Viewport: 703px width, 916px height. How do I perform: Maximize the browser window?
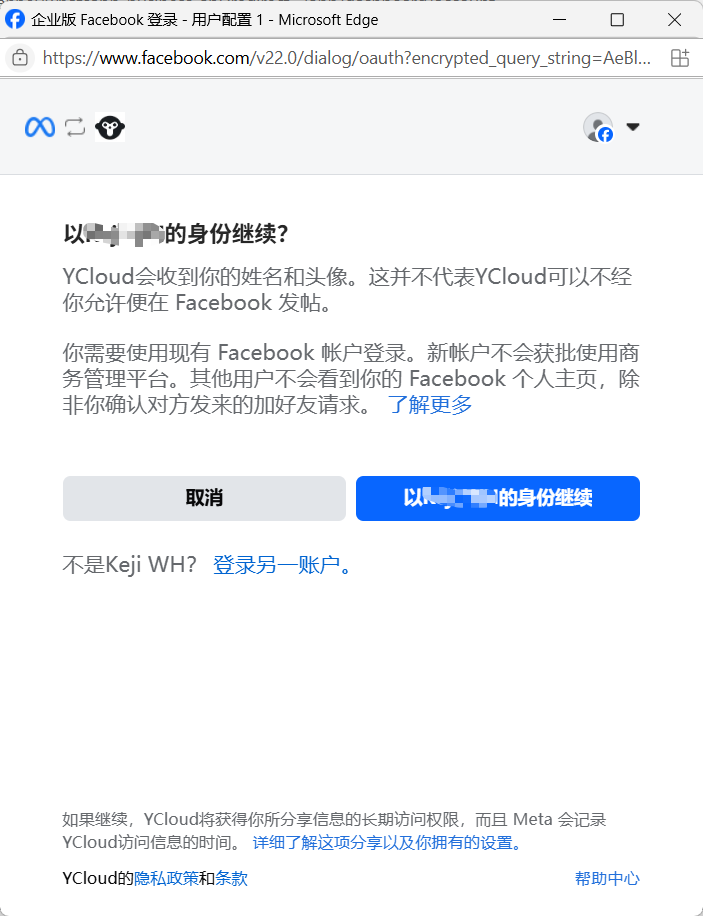click(617, 20)
